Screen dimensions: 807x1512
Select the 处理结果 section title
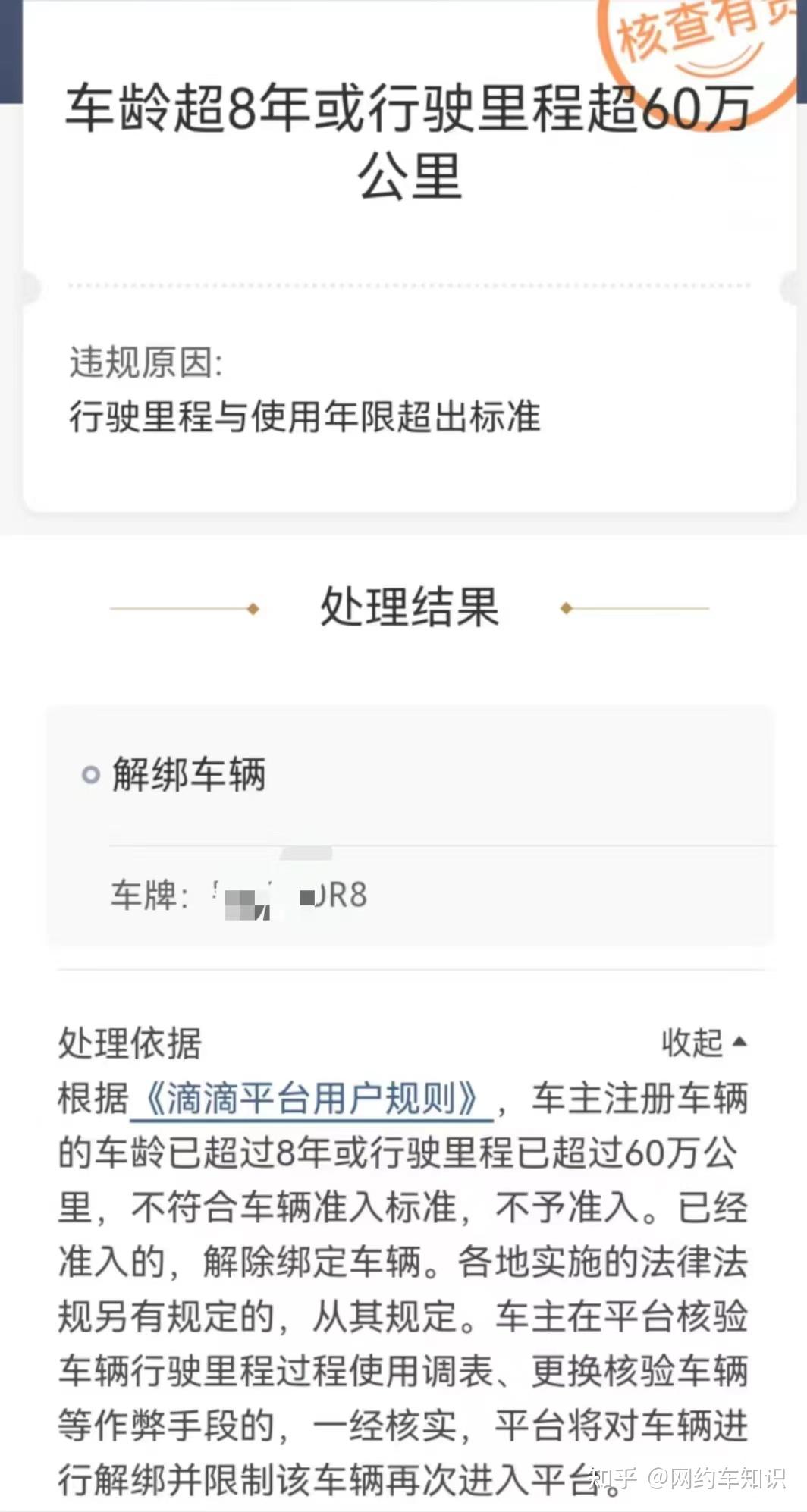(410, 607)
